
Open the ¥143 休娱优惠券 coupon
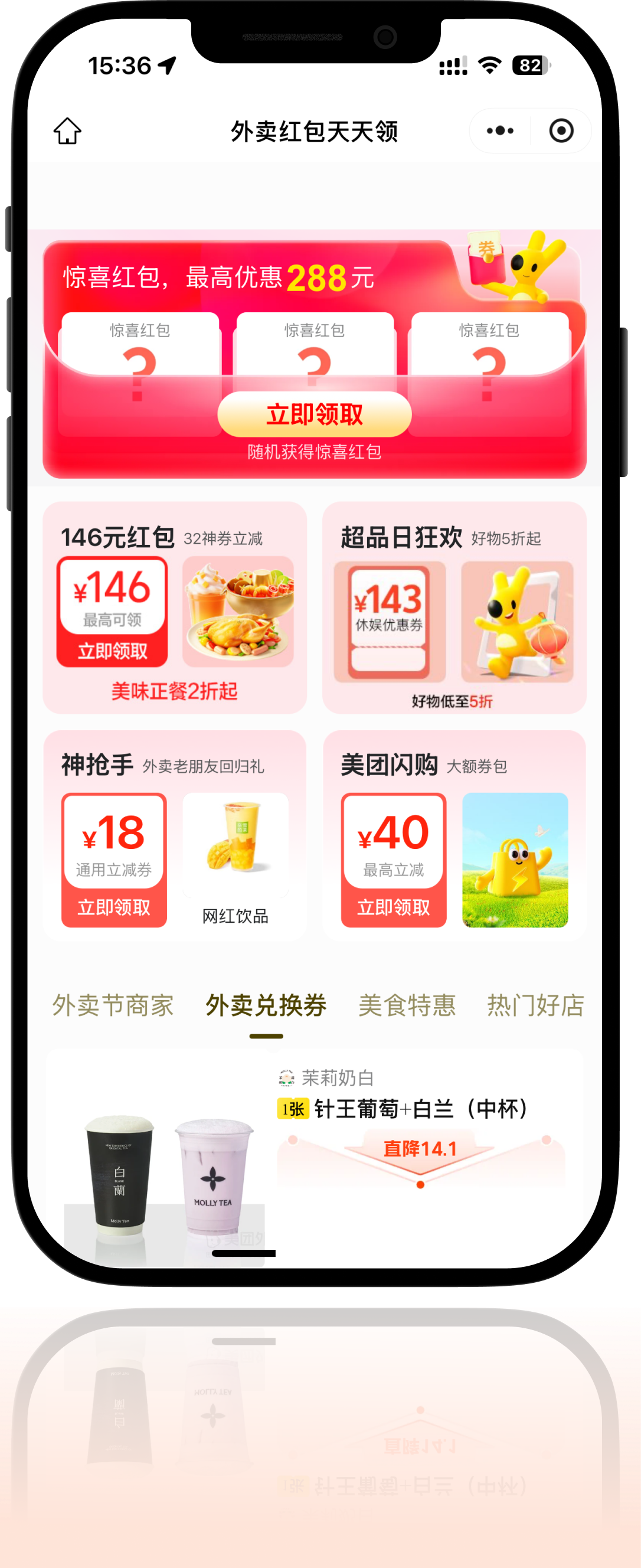(x=389, y=621)
